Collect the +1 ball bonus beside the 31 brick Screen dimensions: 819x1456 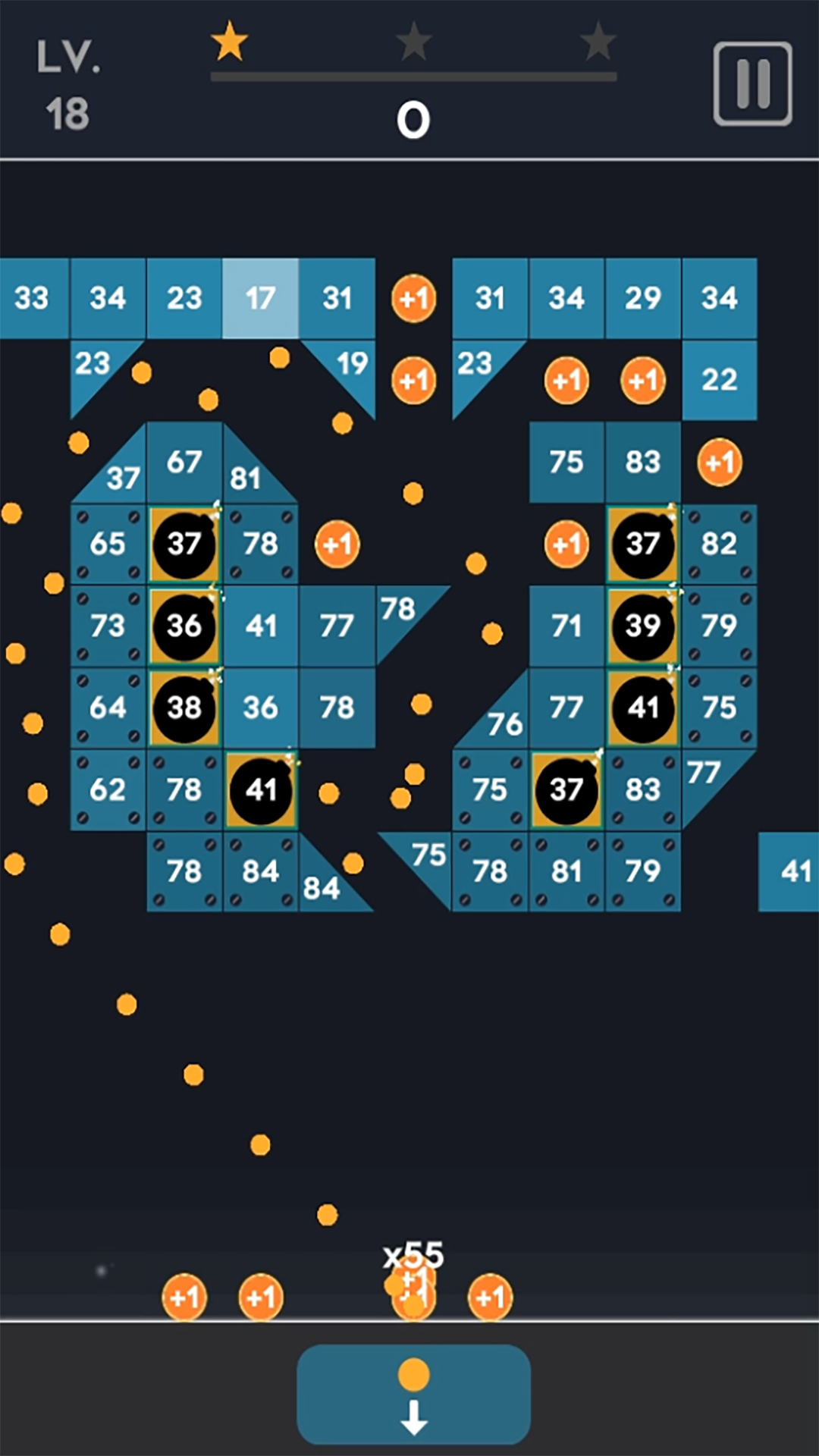(413, 299)
